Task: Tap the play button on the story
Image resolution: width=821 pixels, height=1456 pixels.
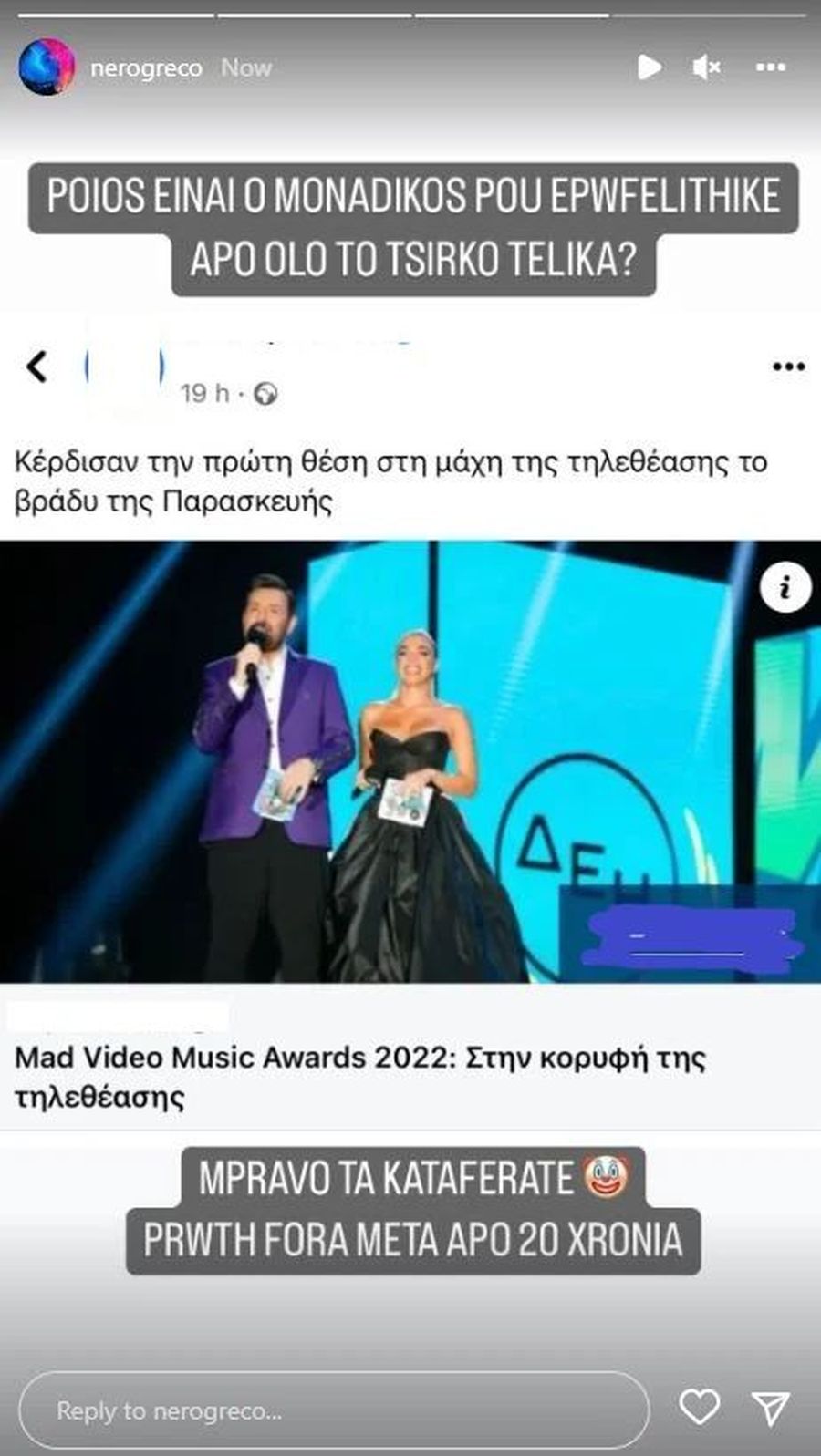Action: click(x=649, y=67)
